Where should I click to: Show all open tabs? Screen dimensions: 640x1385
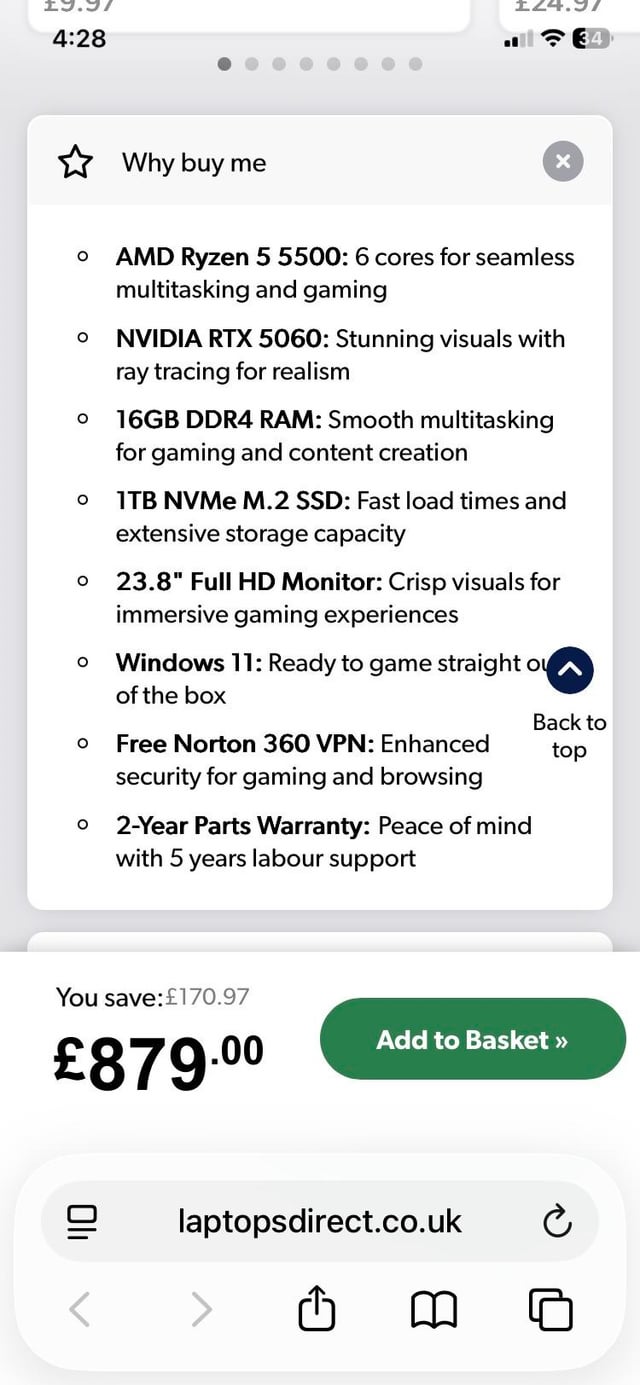point(550,1308)
